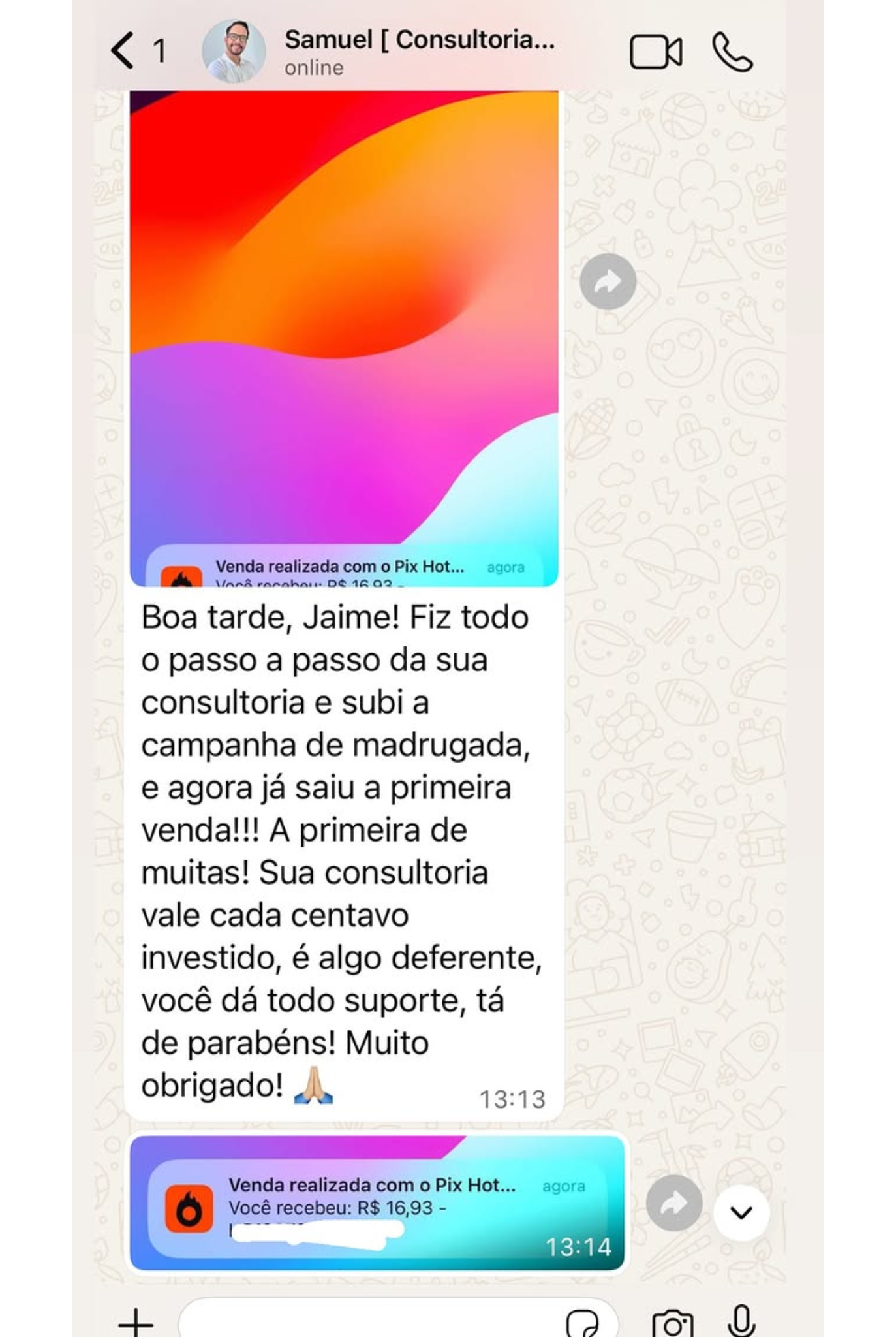Open the attachment plus menu
This screenshot has width=896, height=1337.
coord(136,1323)
